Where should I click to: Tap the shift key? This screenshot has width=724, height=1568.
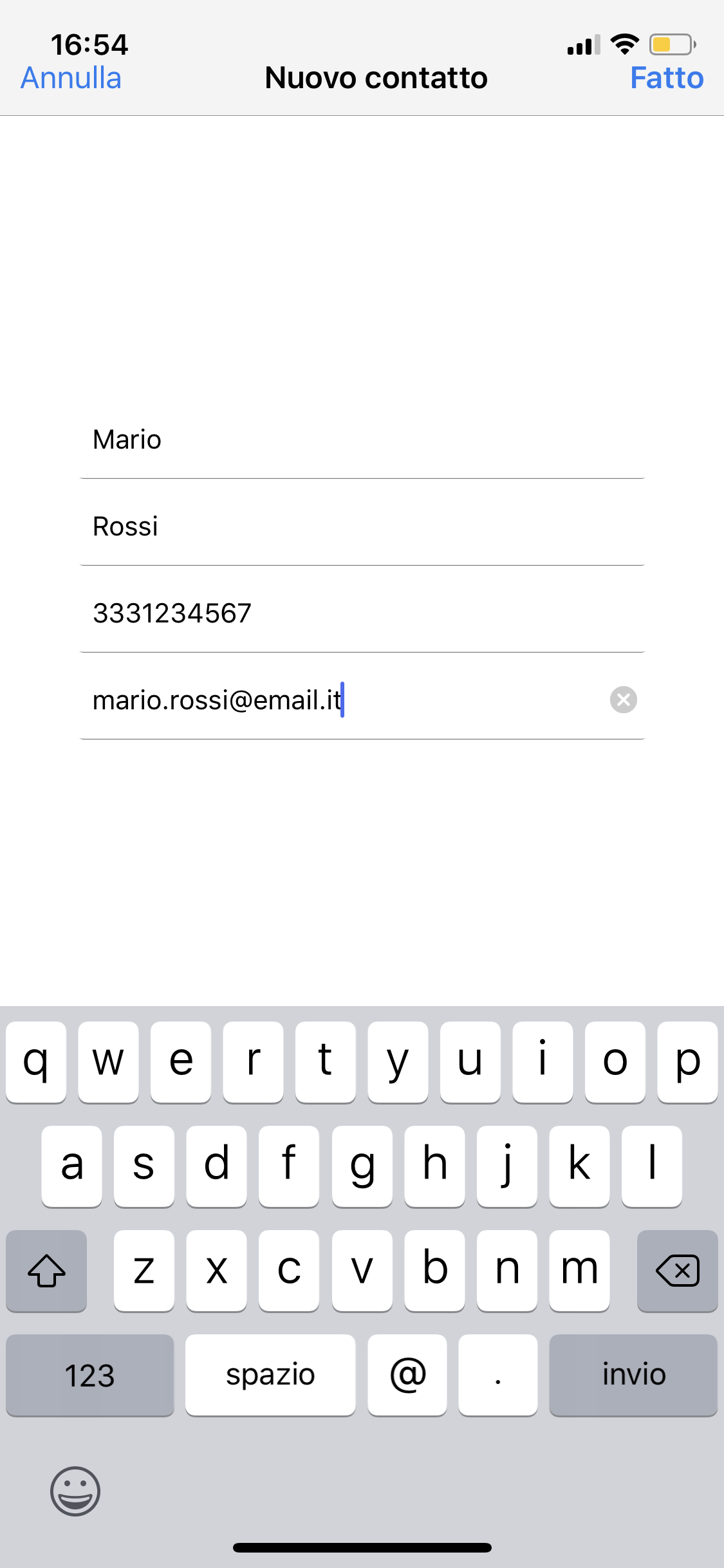point(46,1271)
